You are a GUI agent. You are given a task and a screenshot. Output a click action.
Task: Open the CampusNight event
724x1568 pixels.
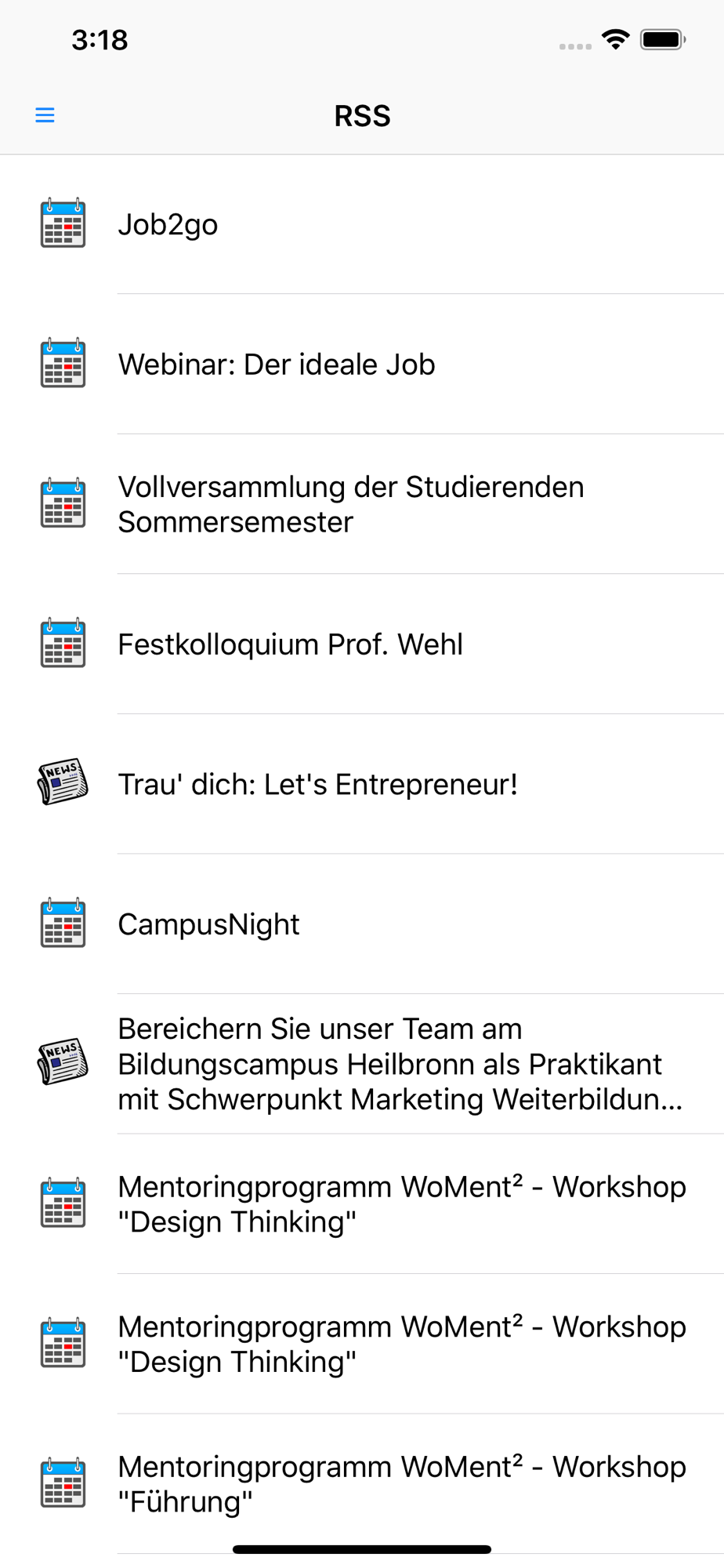[362, 924]
